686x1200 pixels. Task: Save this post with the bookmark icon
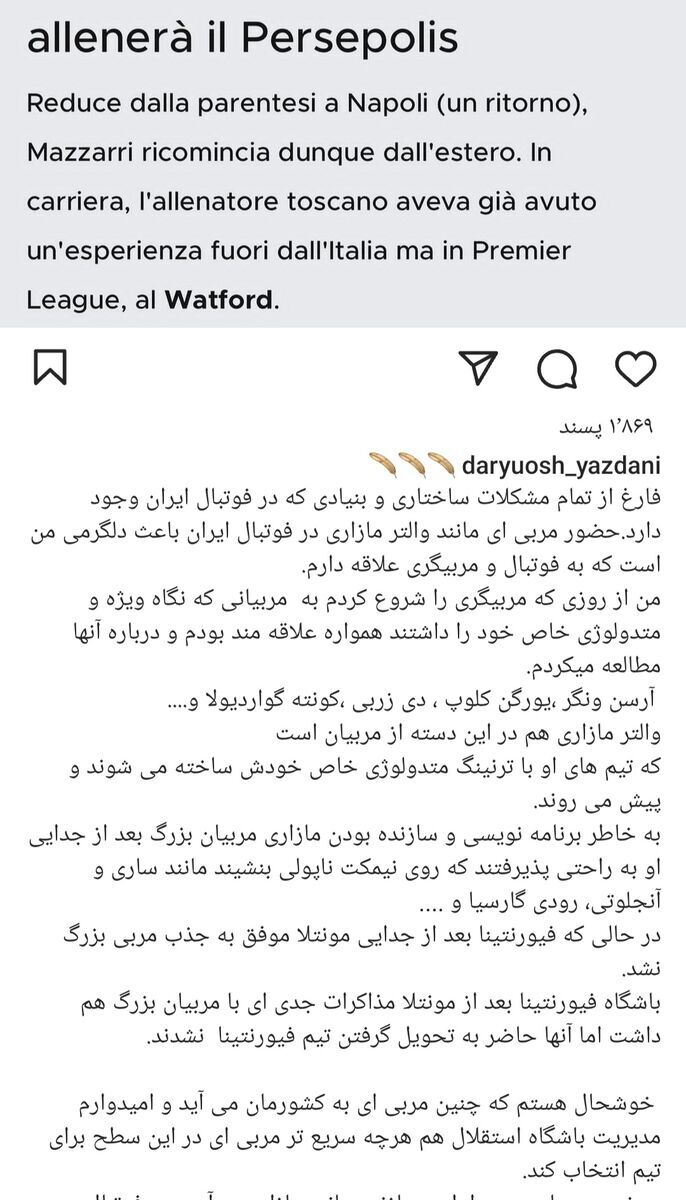[50, 368]
